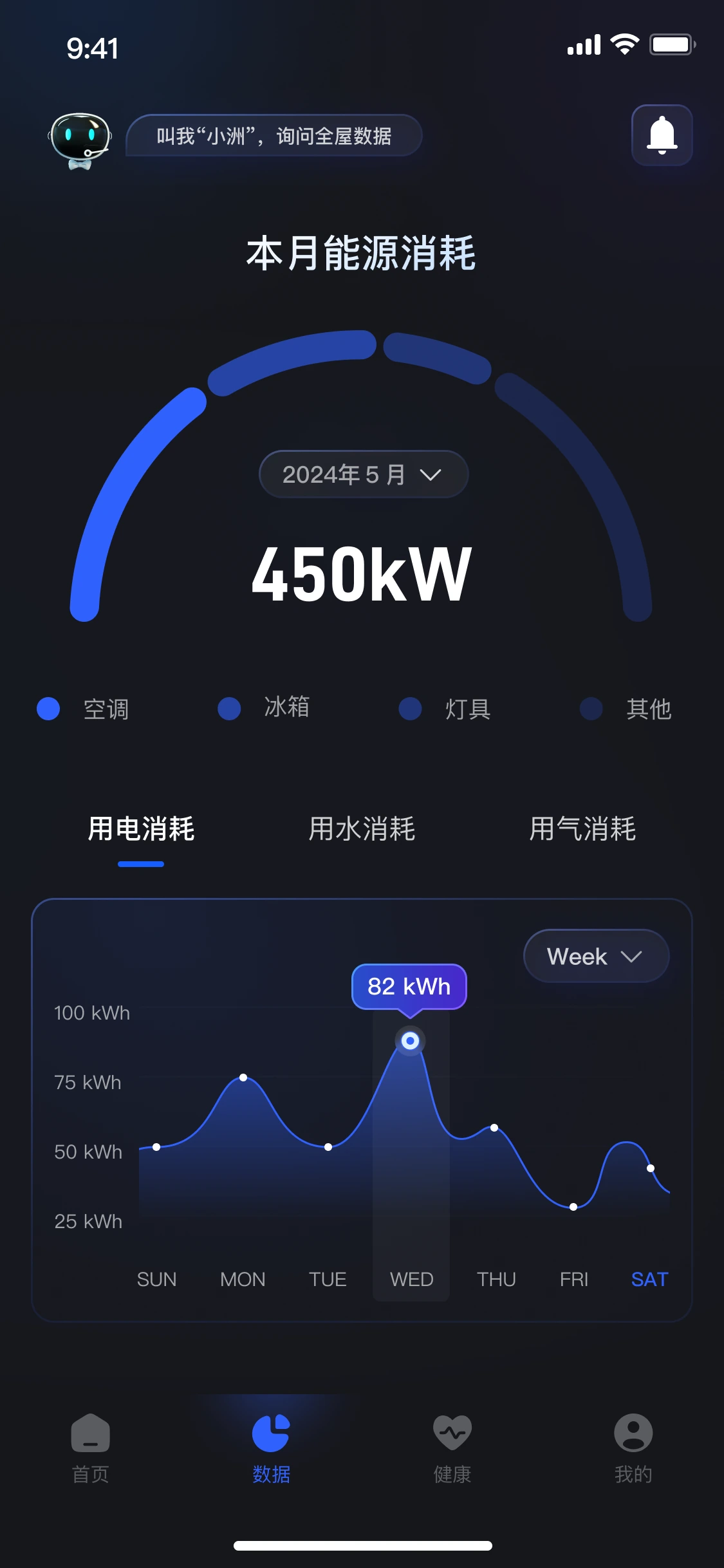Open the Week range dropdown
The width and height of the screenshot is (724, 1568).
(x=597, y=956)
